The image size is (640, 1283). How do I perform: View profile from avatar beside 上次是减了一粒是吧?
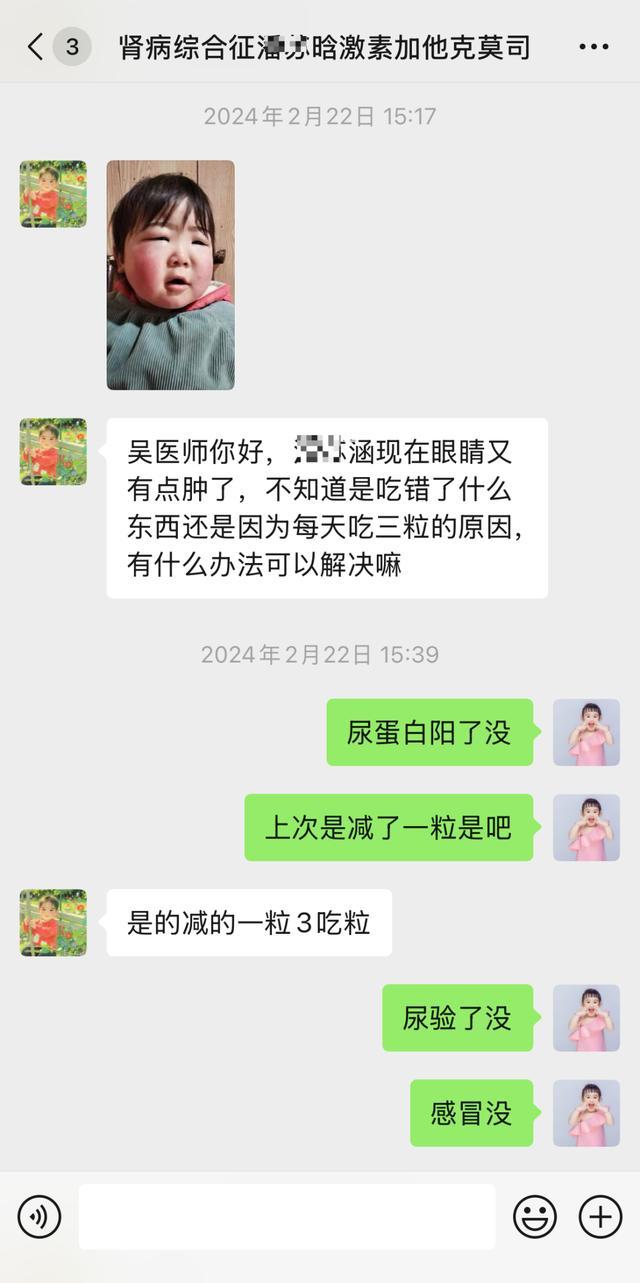tap(586, 828)
